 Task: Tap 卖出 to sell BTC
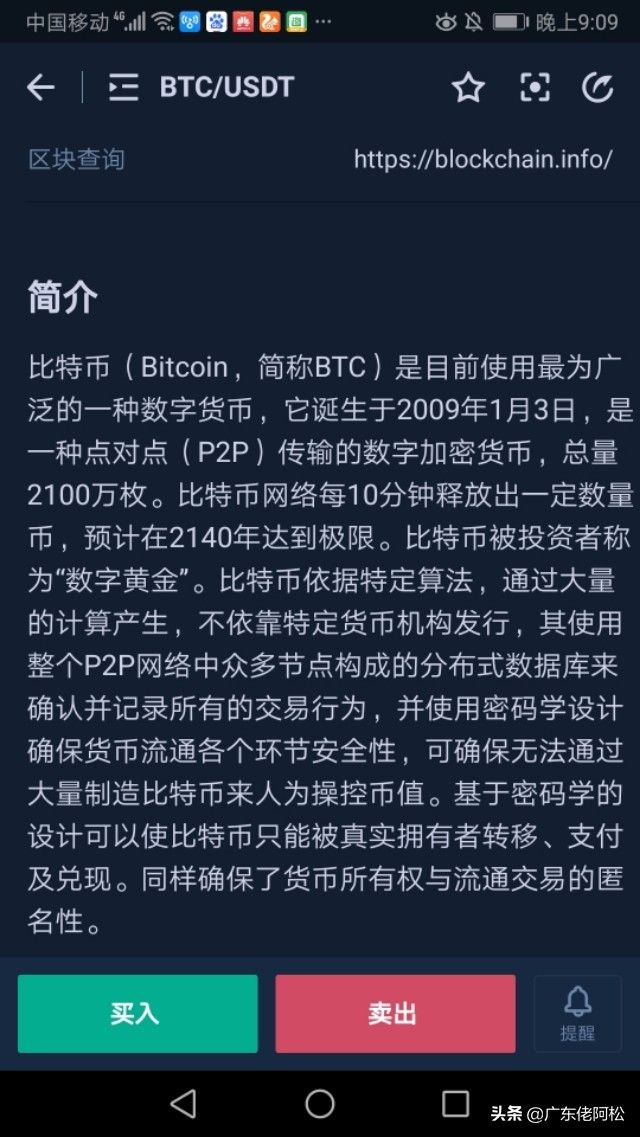[x=395, y=1013]
